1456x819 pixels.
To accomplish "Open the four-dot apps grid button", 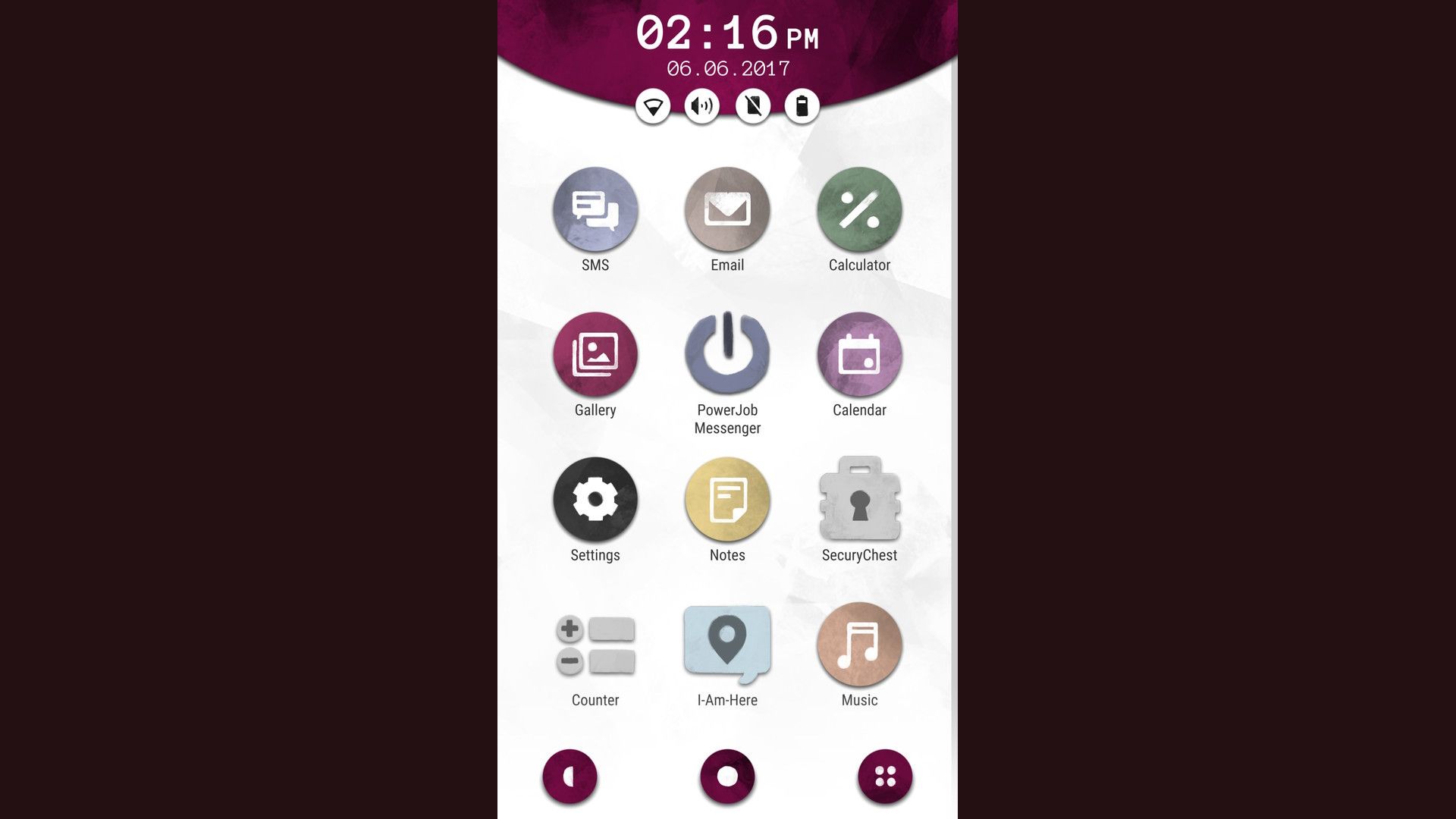I will (x=885, y=777).
